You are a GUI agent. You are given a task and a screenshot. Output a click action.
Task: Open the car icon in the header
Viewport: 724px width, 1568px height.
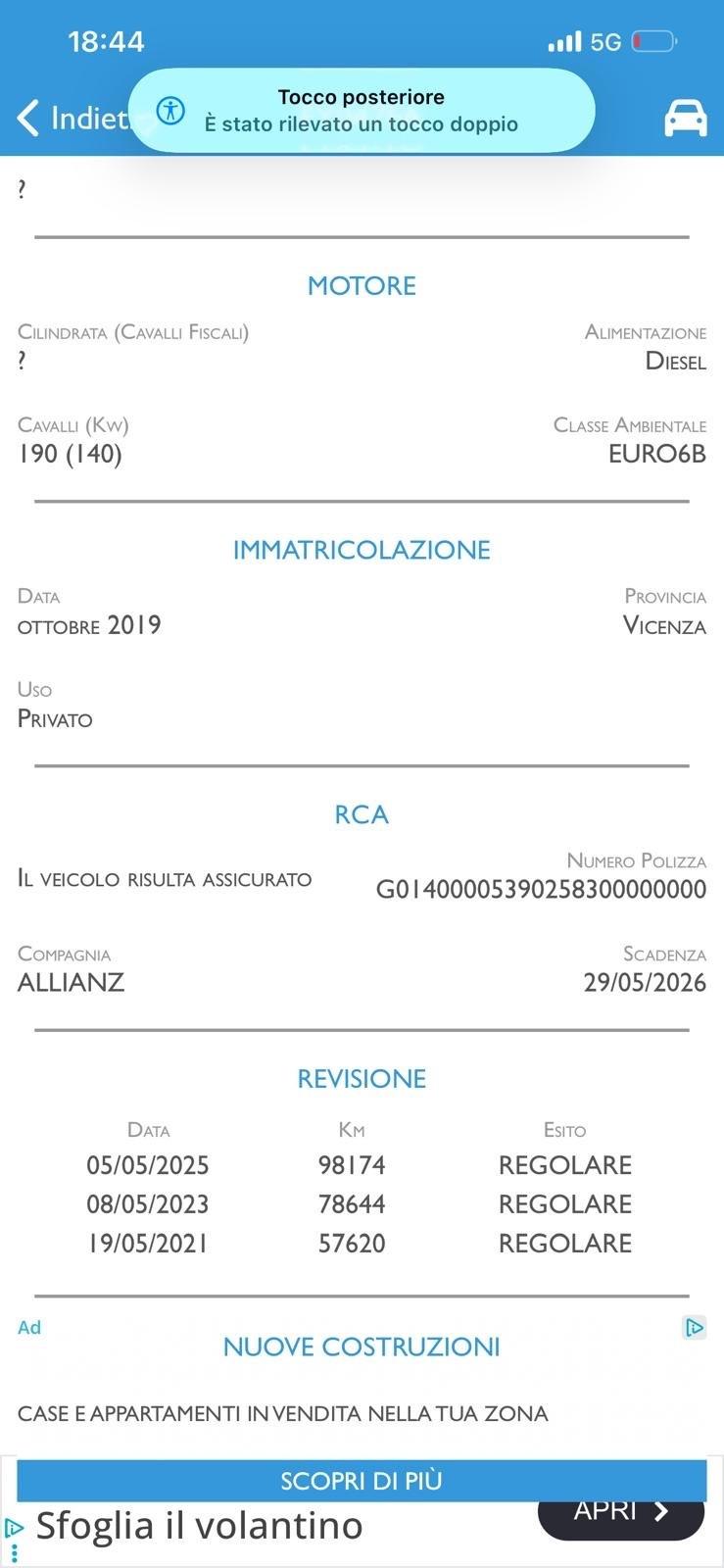coord(685,118)
